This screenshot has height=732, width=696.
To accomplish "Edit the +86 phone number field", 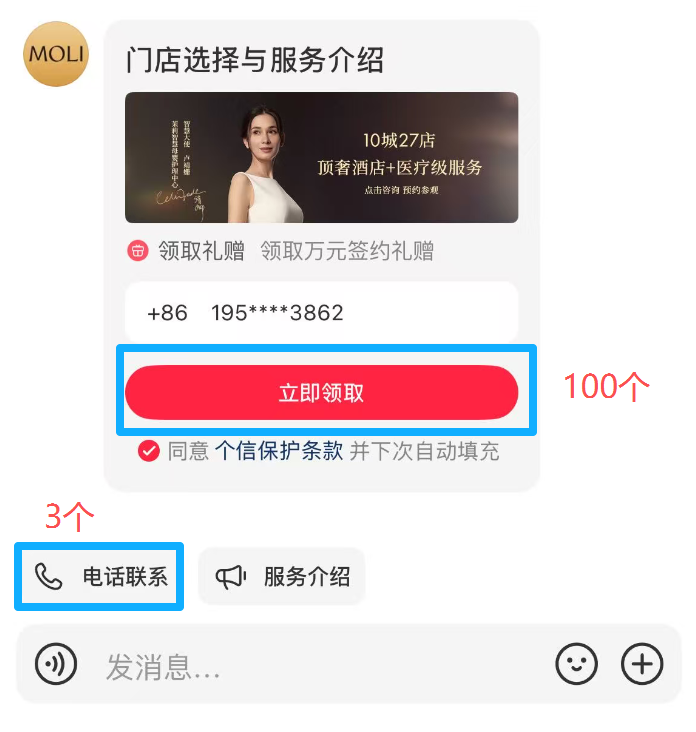I will point(321,313).
